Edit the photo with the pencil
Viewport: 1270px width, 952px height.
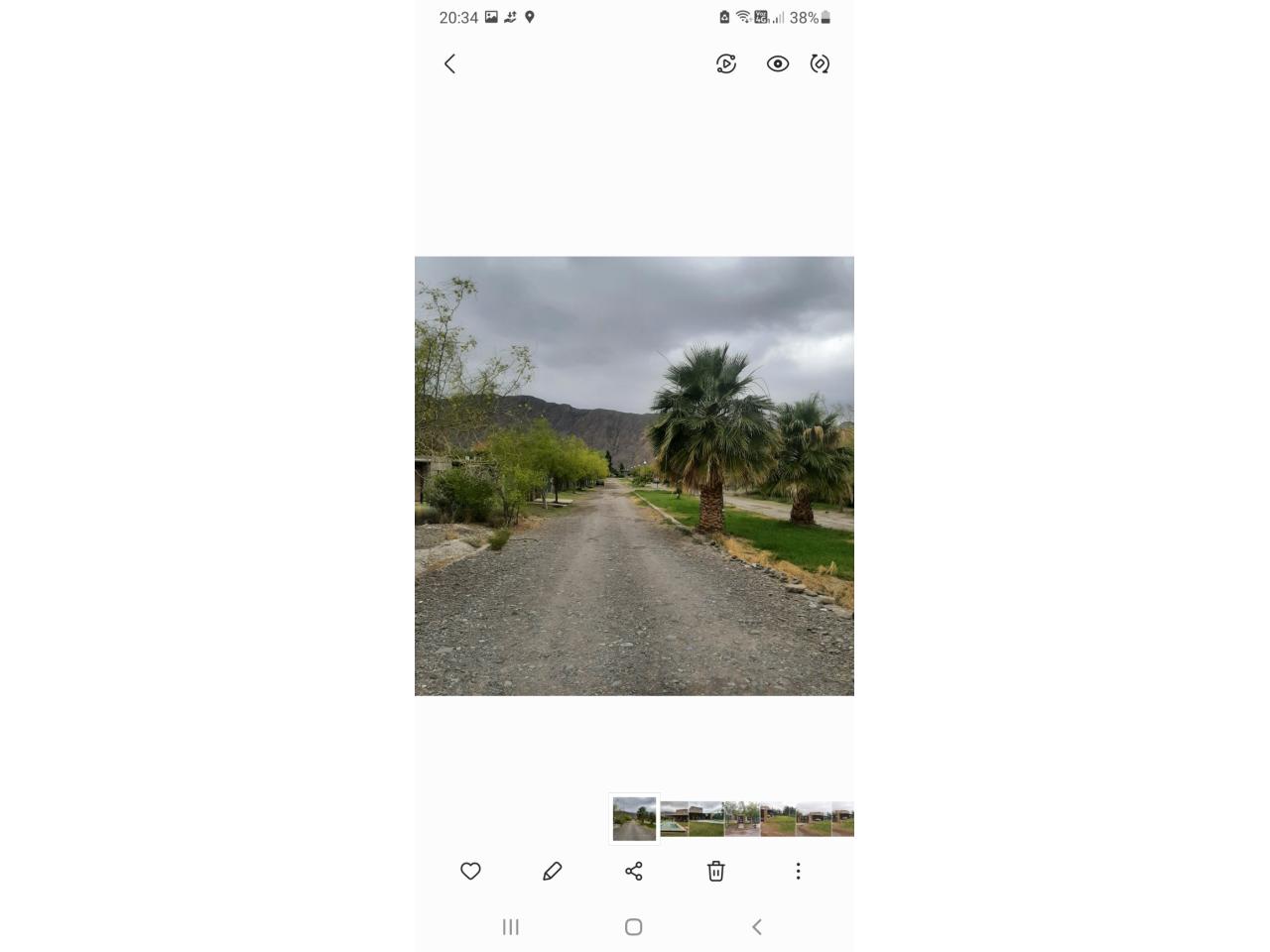(x=553, y=871)
